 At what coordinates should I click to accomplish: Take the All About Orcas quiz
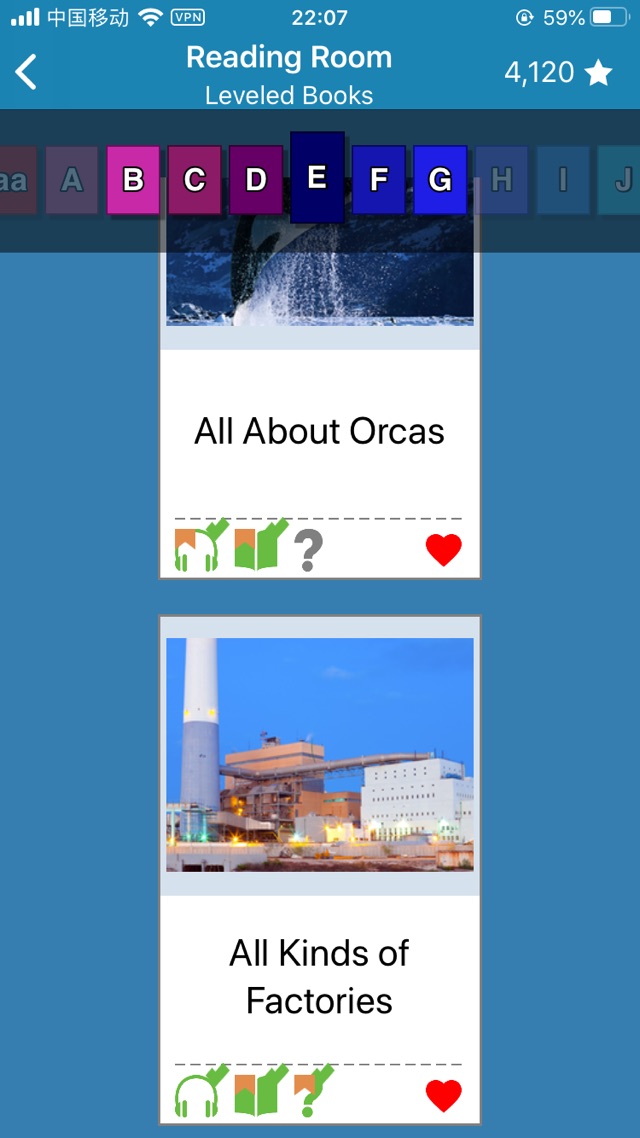click(309, 550)
